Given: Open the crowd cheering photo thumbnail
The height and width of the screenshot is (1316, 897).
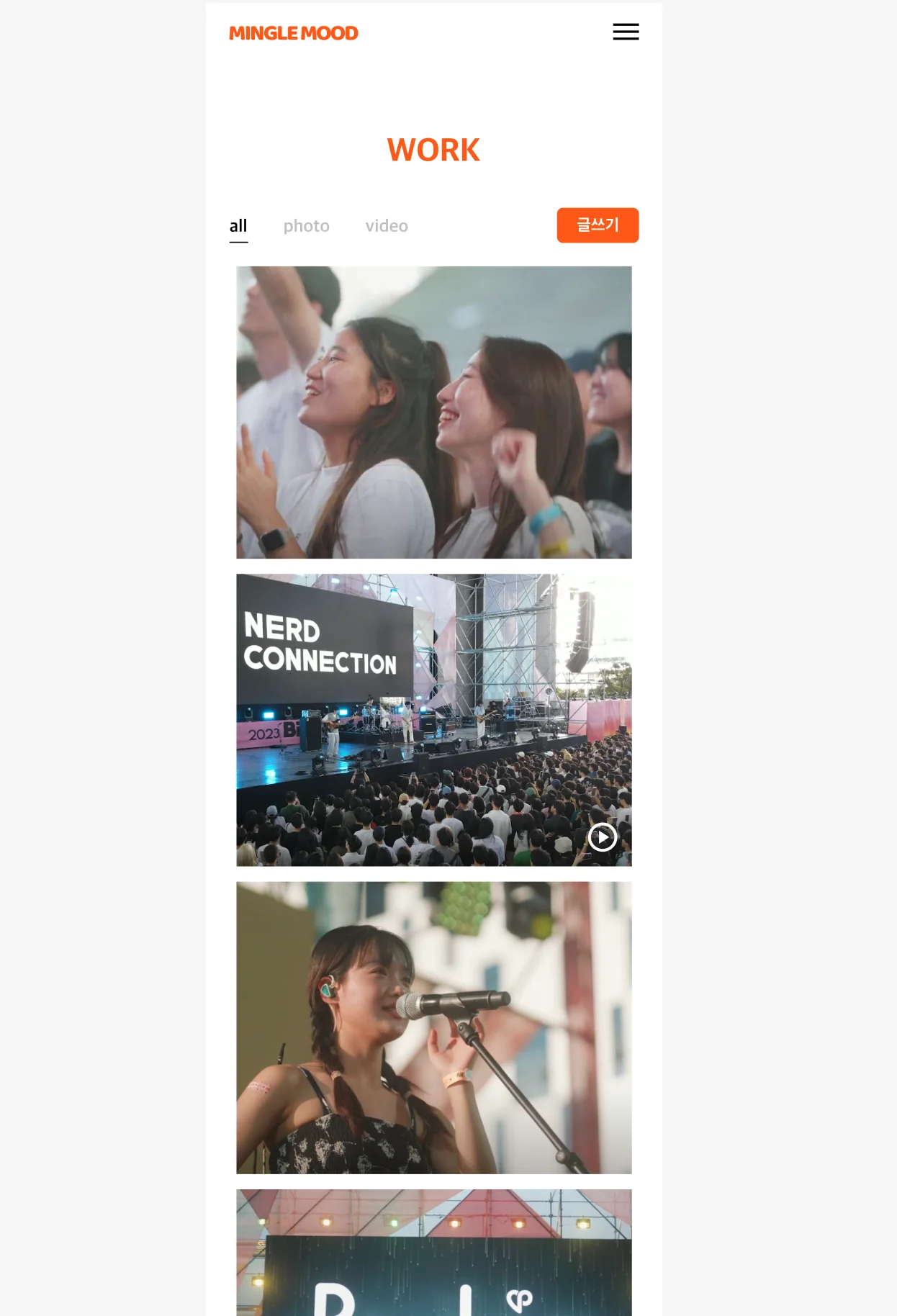Looking at the screenshot, I should tap(433, 412).
